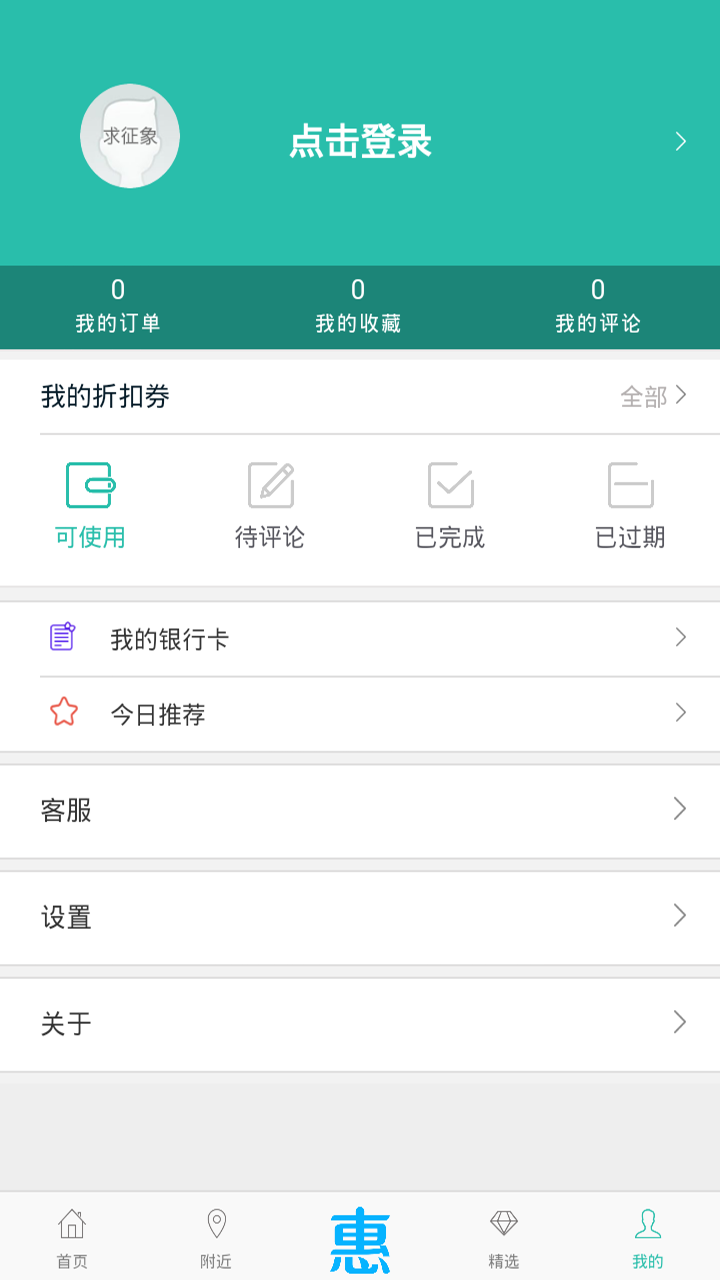
Task: Go to the 我的 tab
Action: tap(648, 1238)
